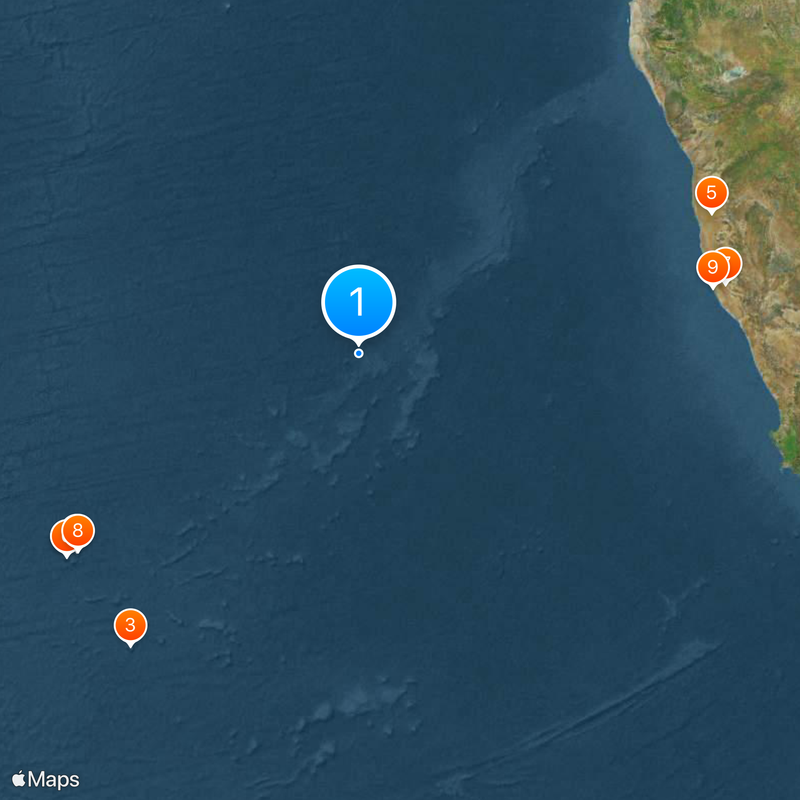
Task: Choose orange pin number 8
Action: (x=78, y=530)
